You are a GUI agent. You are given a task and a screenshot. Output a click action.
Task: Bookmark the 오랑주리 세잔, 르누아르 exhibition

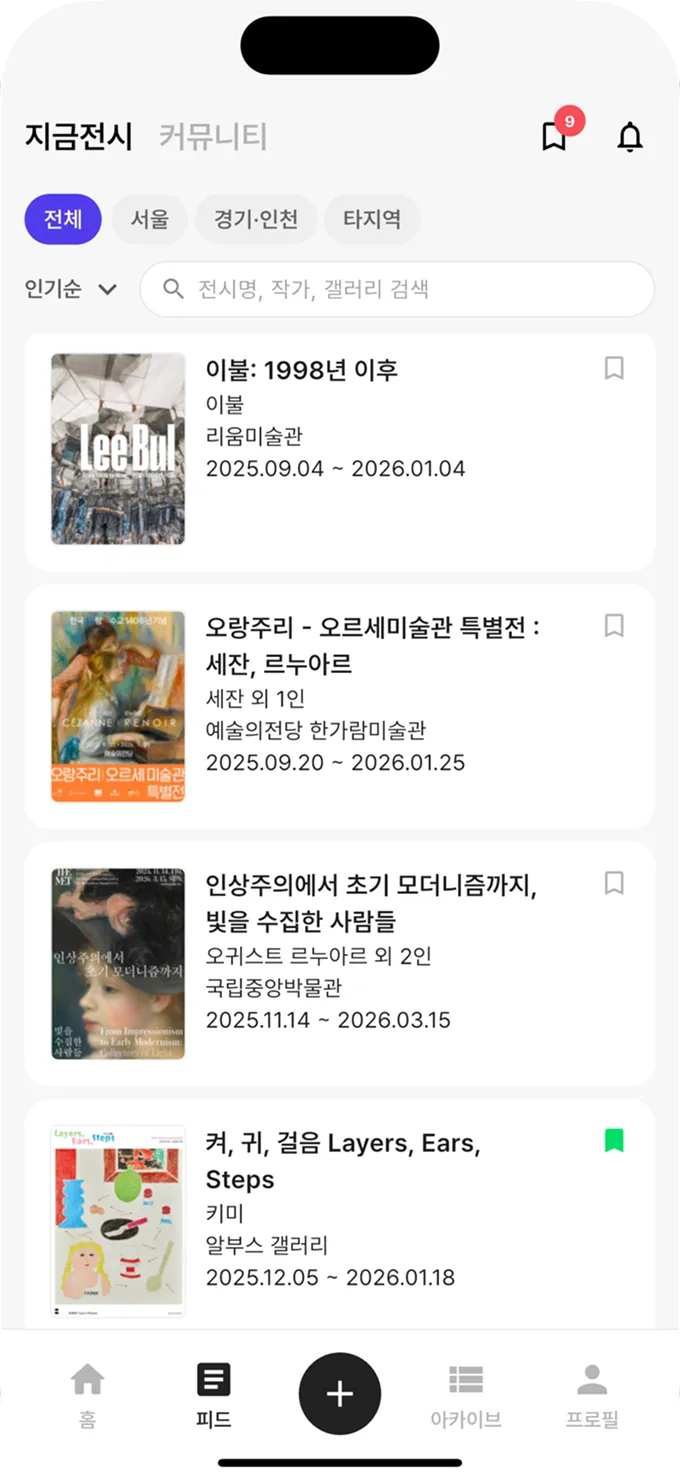(x=614, y=626)
